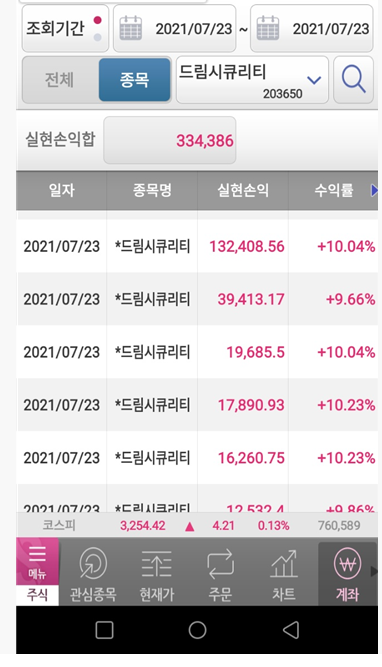Open the end date calendar picker
The image size is (382, 667).
[311, 29]
